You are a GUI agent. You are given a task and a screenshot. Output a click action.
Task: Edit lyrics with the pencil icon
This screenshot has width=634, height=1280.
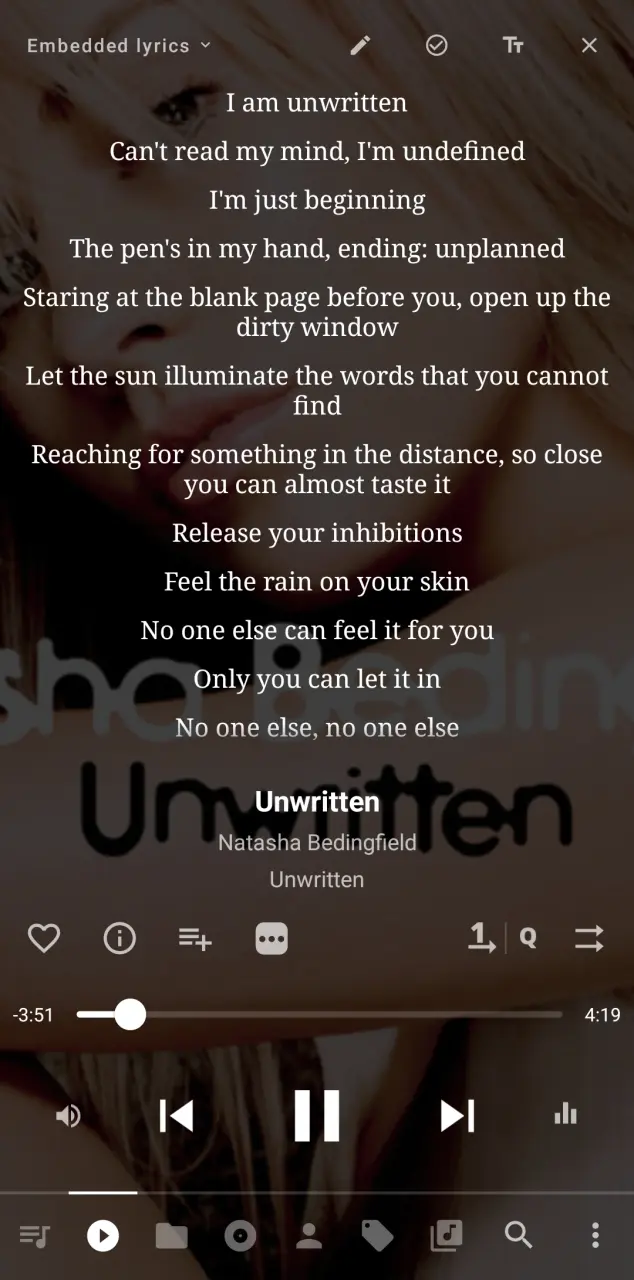tap(360, 45)
